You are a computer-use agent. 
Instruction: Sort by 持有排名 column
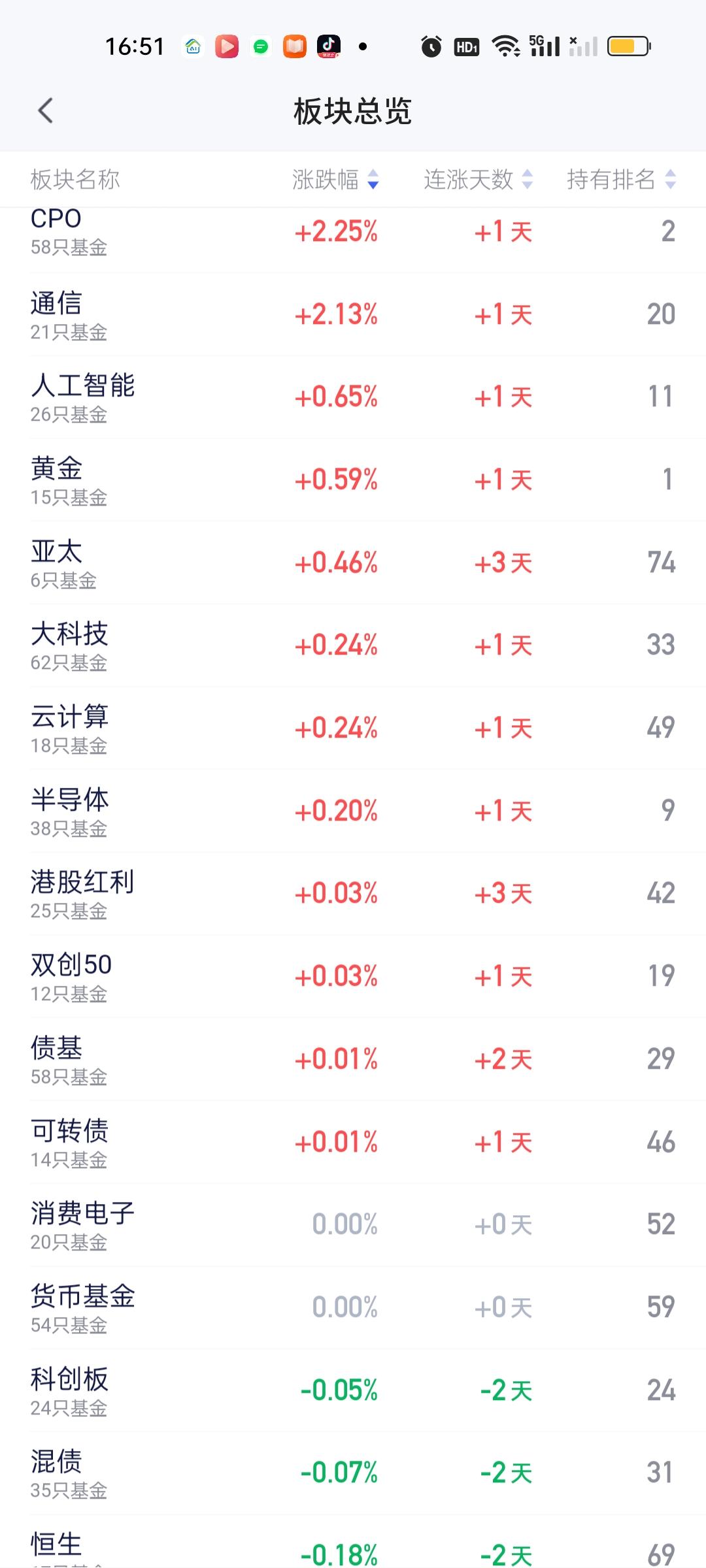click(621, 179)
